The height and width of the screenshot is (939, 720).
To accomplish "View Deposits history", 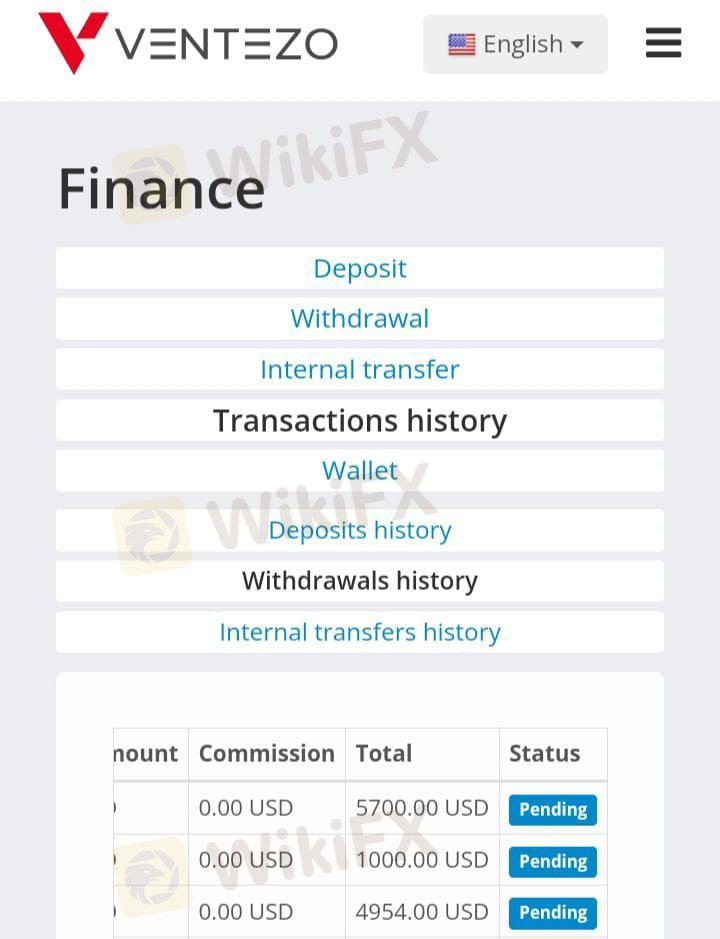I will click(360, 530).
